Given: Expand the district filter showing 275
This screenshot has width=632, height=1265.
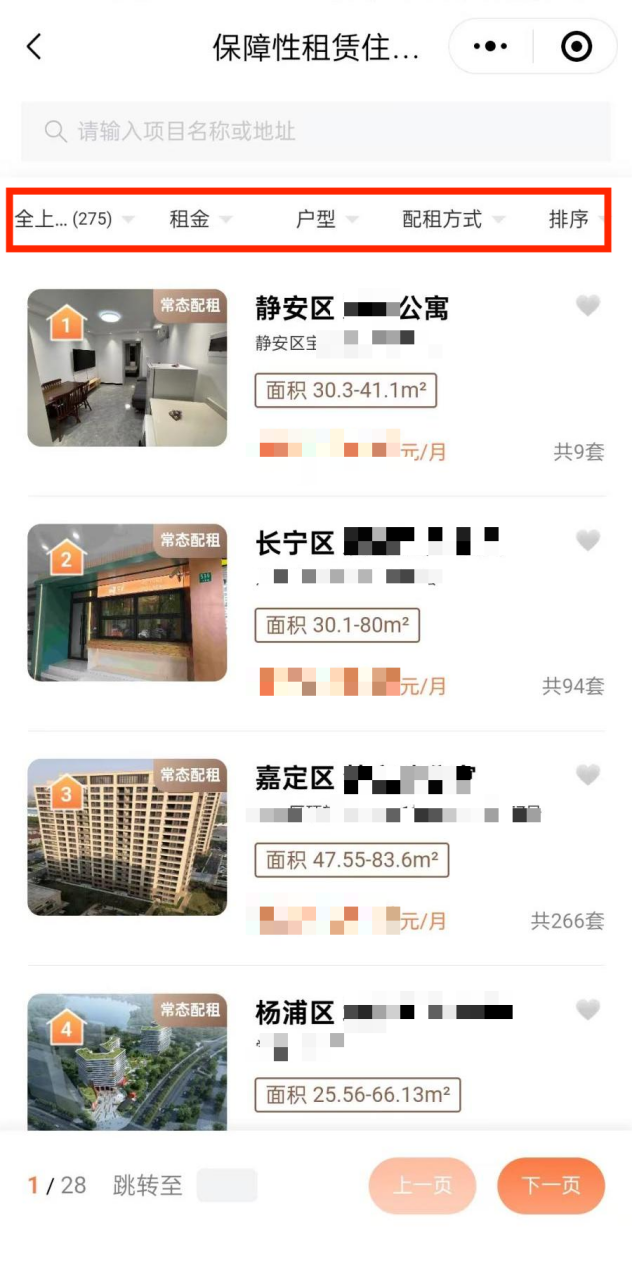Looking at the screenshot, I should [x=73, y=219].
